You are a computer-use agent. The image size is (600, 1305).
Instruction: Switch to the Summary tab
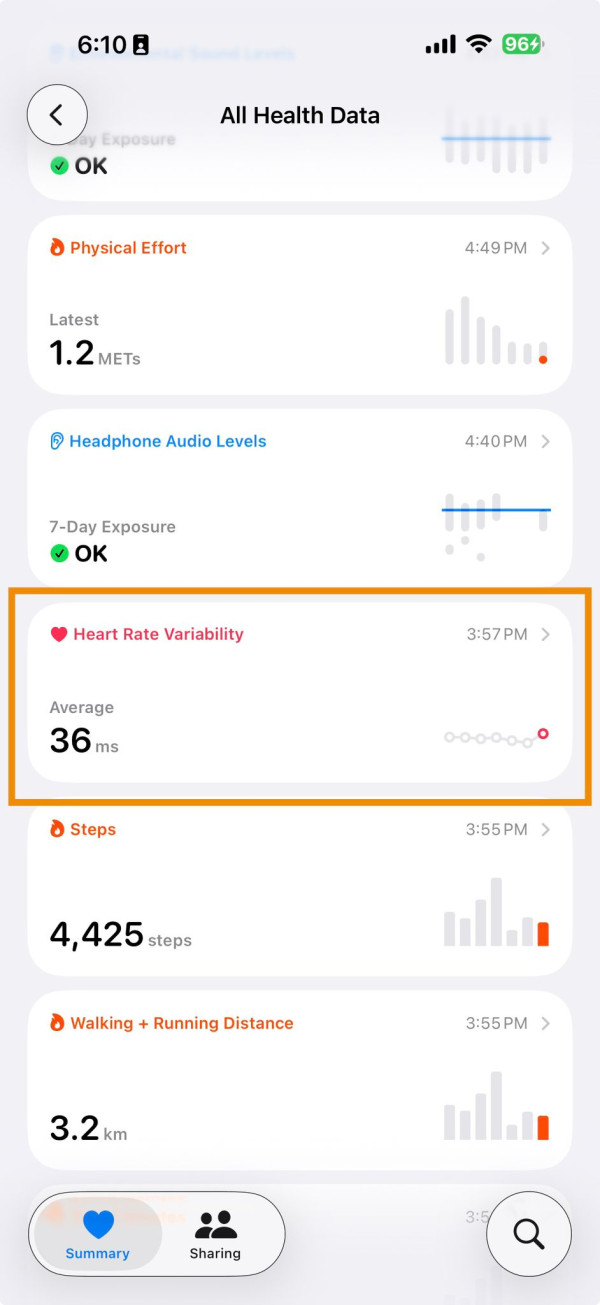98,1234
